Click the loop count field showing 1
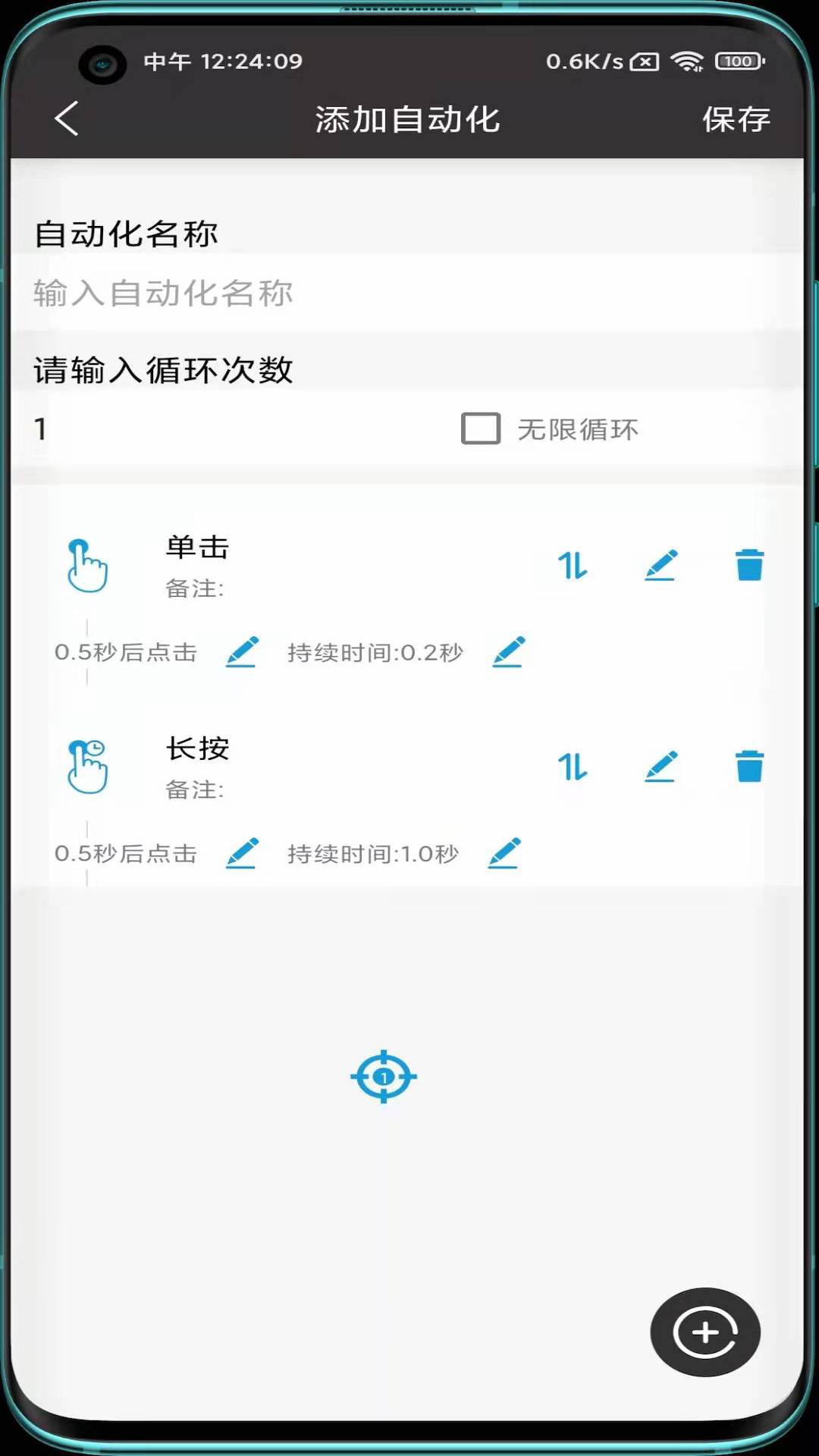Image resolution: width=819 pixels, height=1456 pixels. coord(114,429)
